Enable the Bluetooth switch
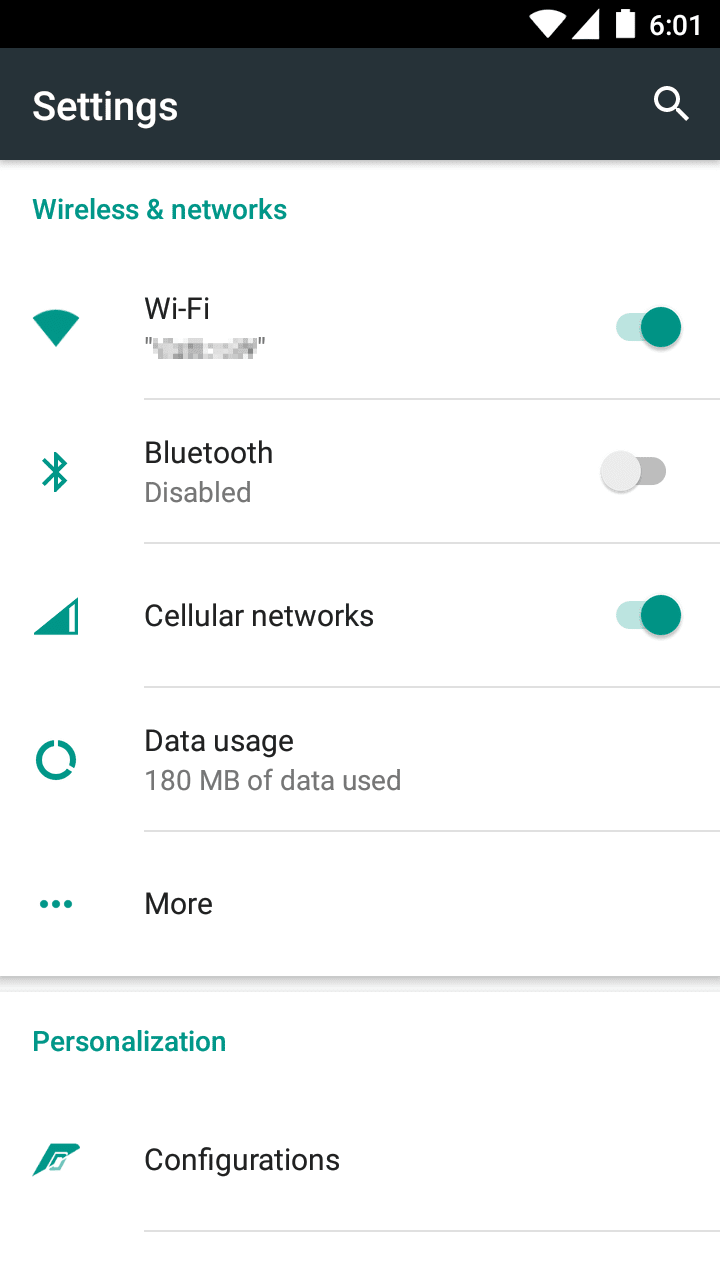This screenshot has width=720, height=1280. click(x=634, y=471)
